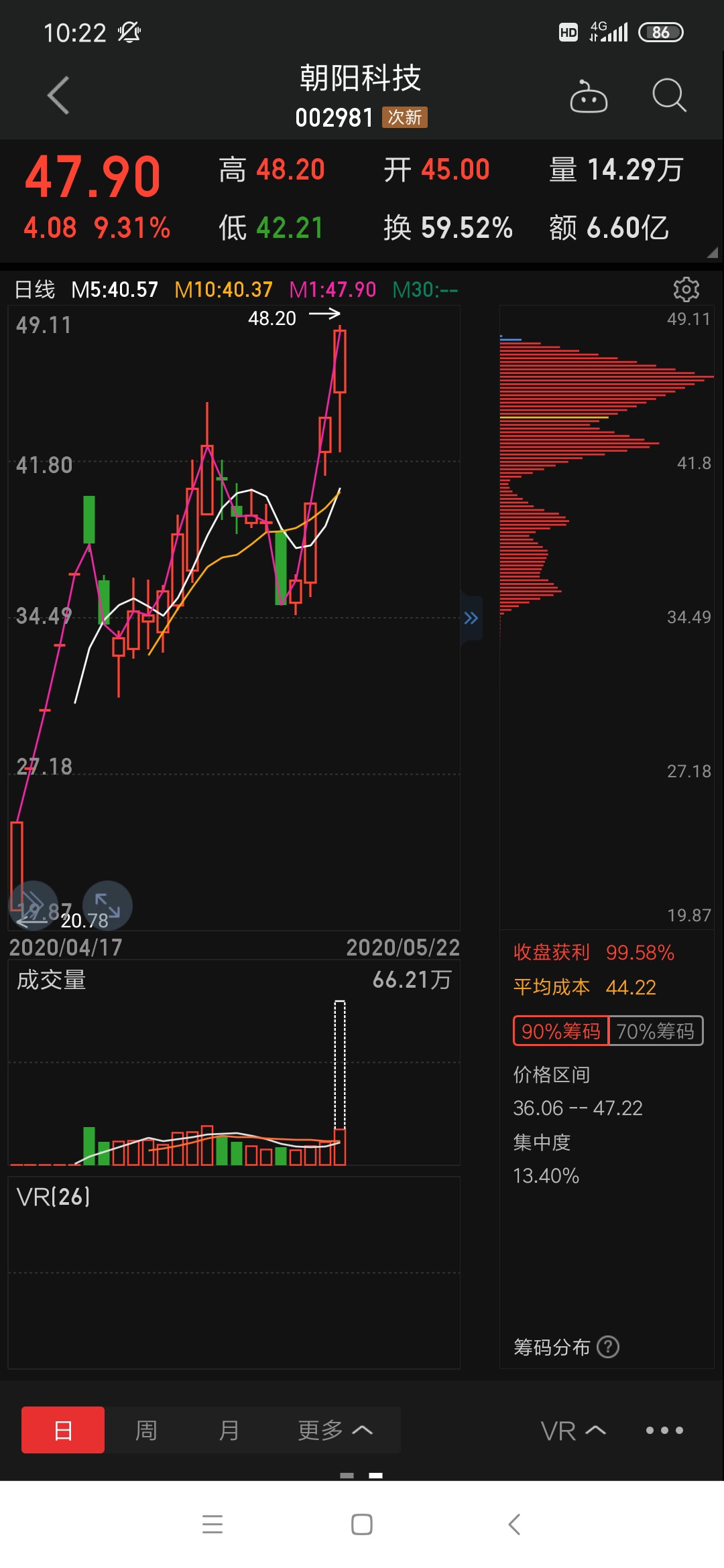Tap the double-arrow chart panel toggle
The image size is (724, 1568).
(471, 618)
